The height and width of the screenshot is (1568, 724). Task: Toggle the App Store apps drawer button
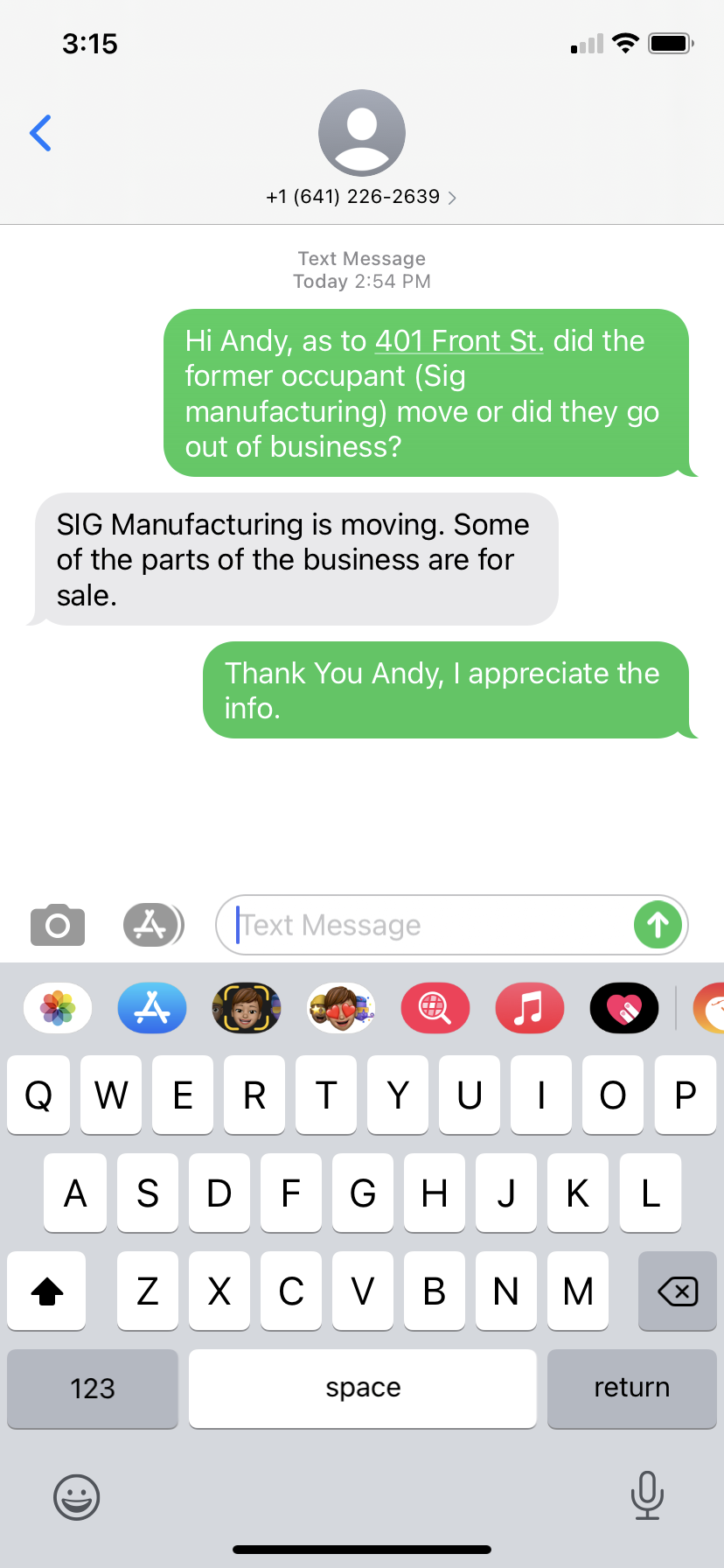[x=152, y=925]
